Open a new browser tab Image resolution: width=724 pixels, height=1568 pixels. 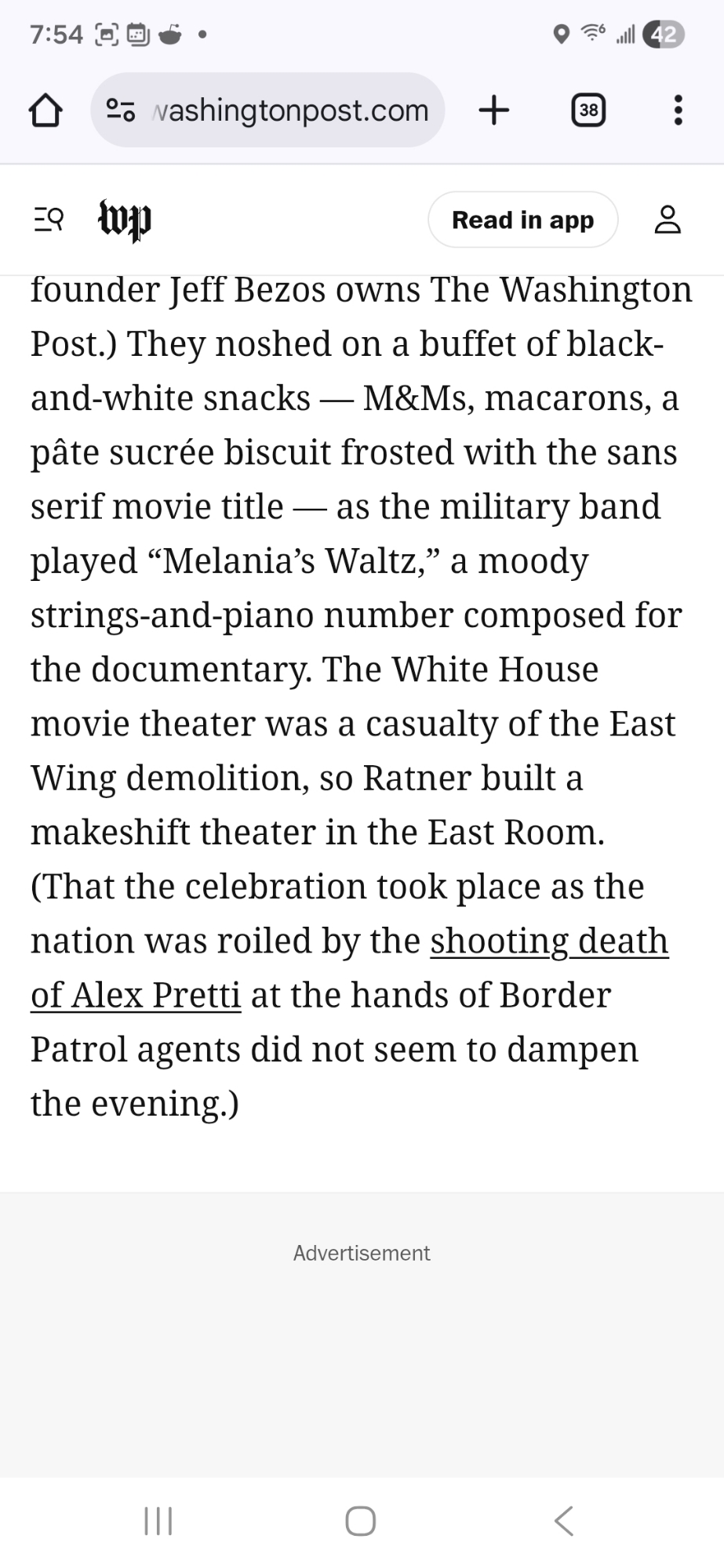[x=494, y=111]
